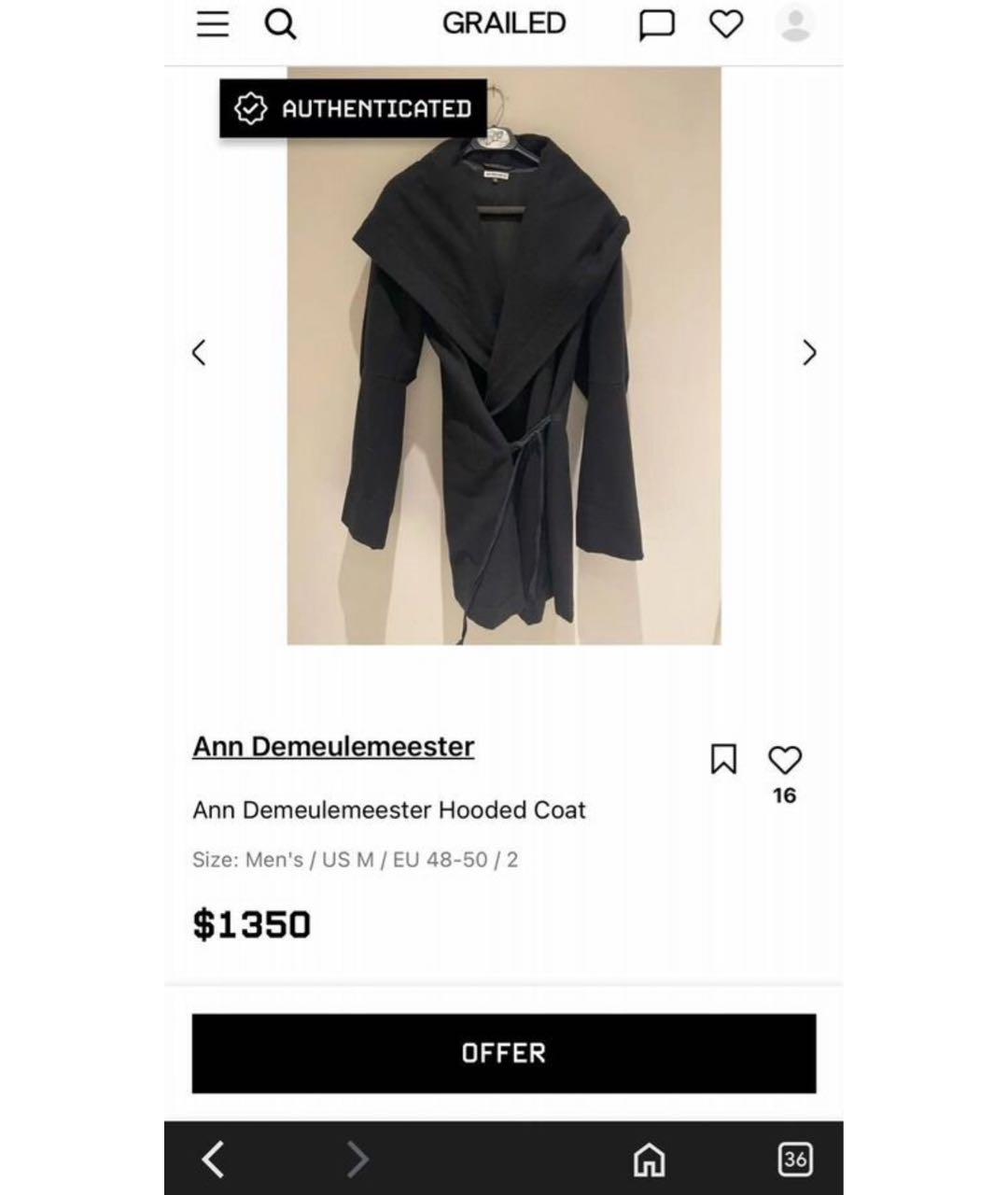The image size is (1008, 1195).
Task: Open search from the top bar
Action: tap(280, 24)
